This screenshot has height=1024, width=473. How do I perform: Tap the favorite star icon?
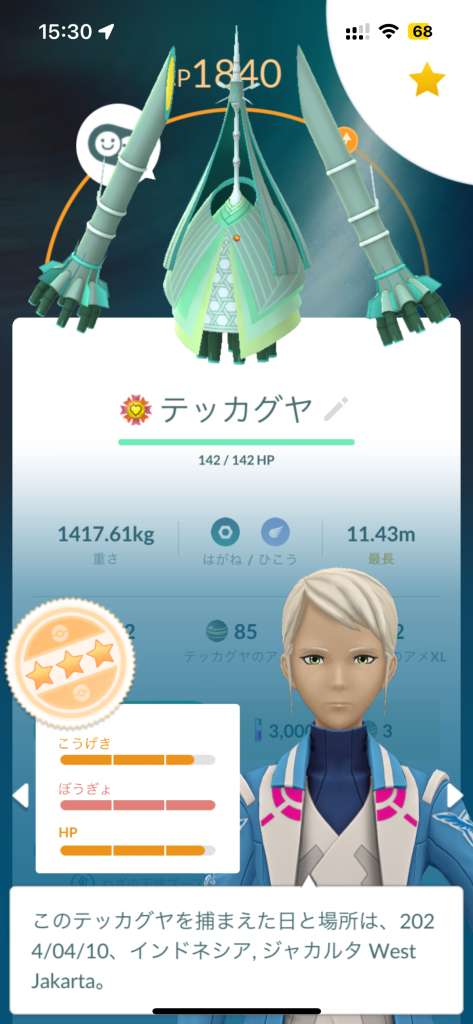427,81
